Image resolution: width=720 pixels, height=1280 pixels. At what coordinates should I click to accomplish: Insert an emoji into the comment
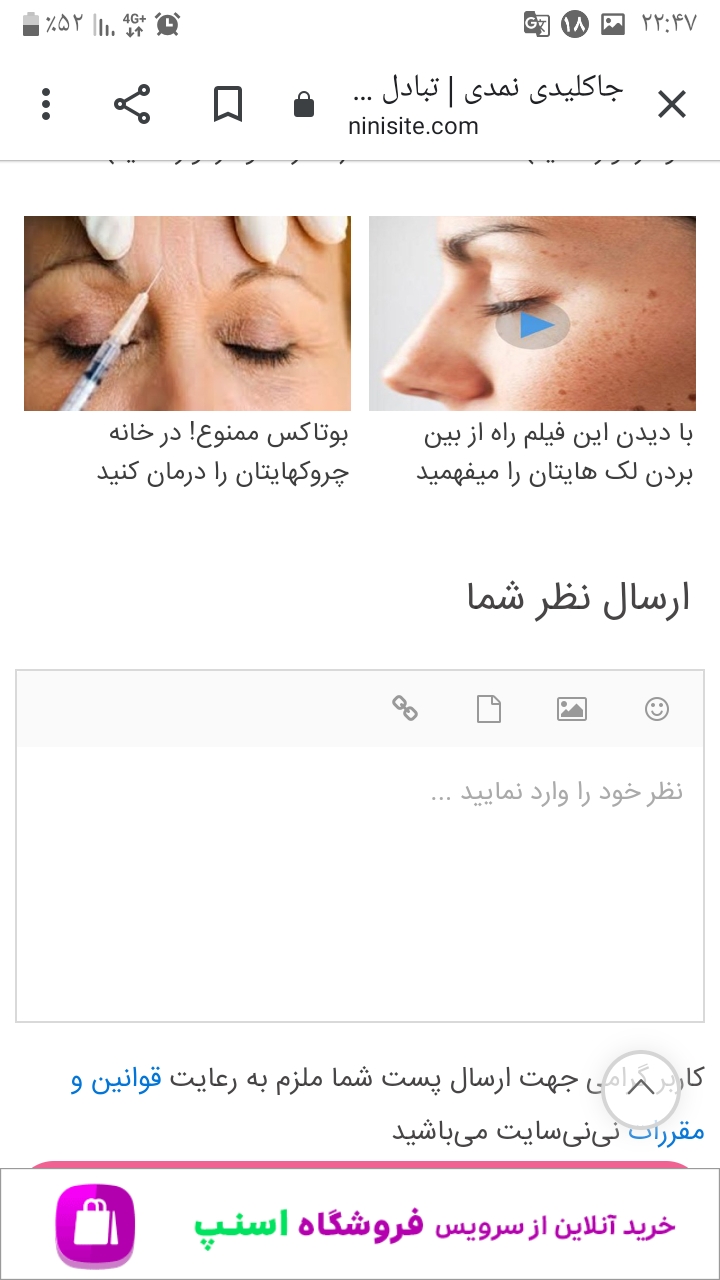tap(656, 709)
